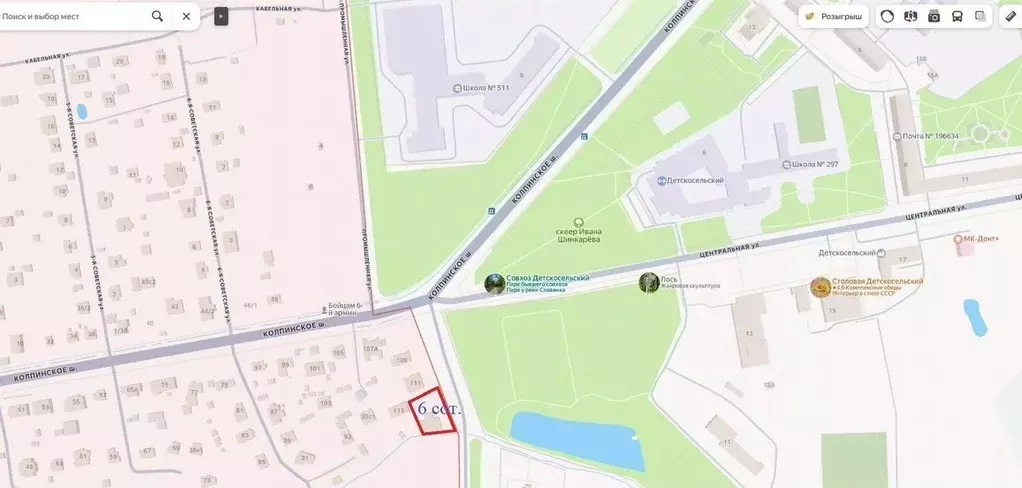1022x488 pixels.
Task: Open the "Лось" sculpture marker
Action: coord(649,282)
